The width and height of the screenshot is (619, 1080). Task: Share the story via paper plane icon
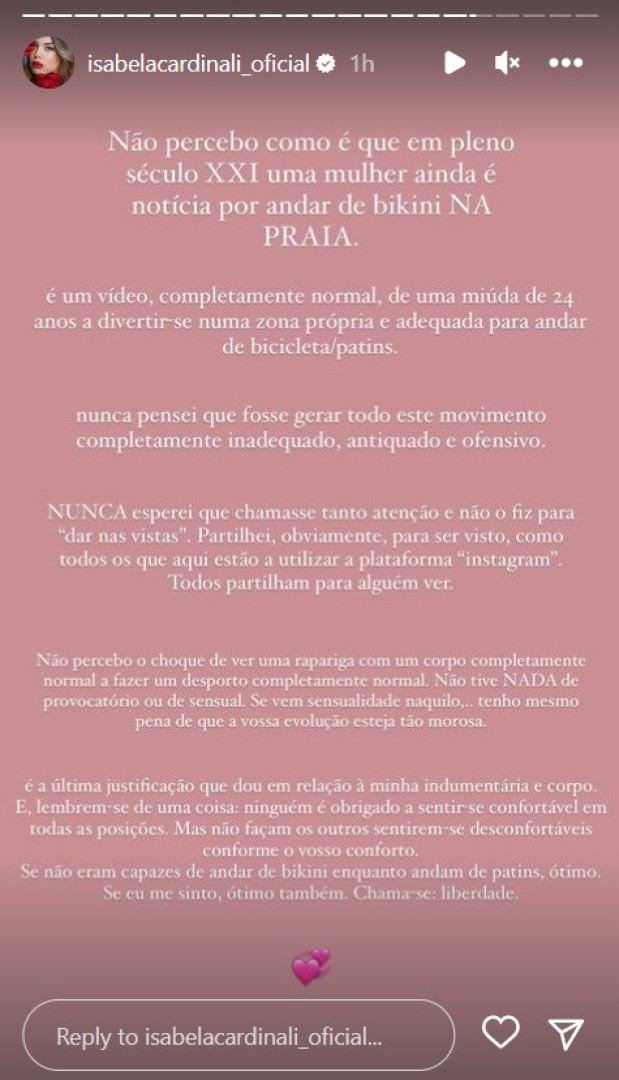click(566, 1033)
